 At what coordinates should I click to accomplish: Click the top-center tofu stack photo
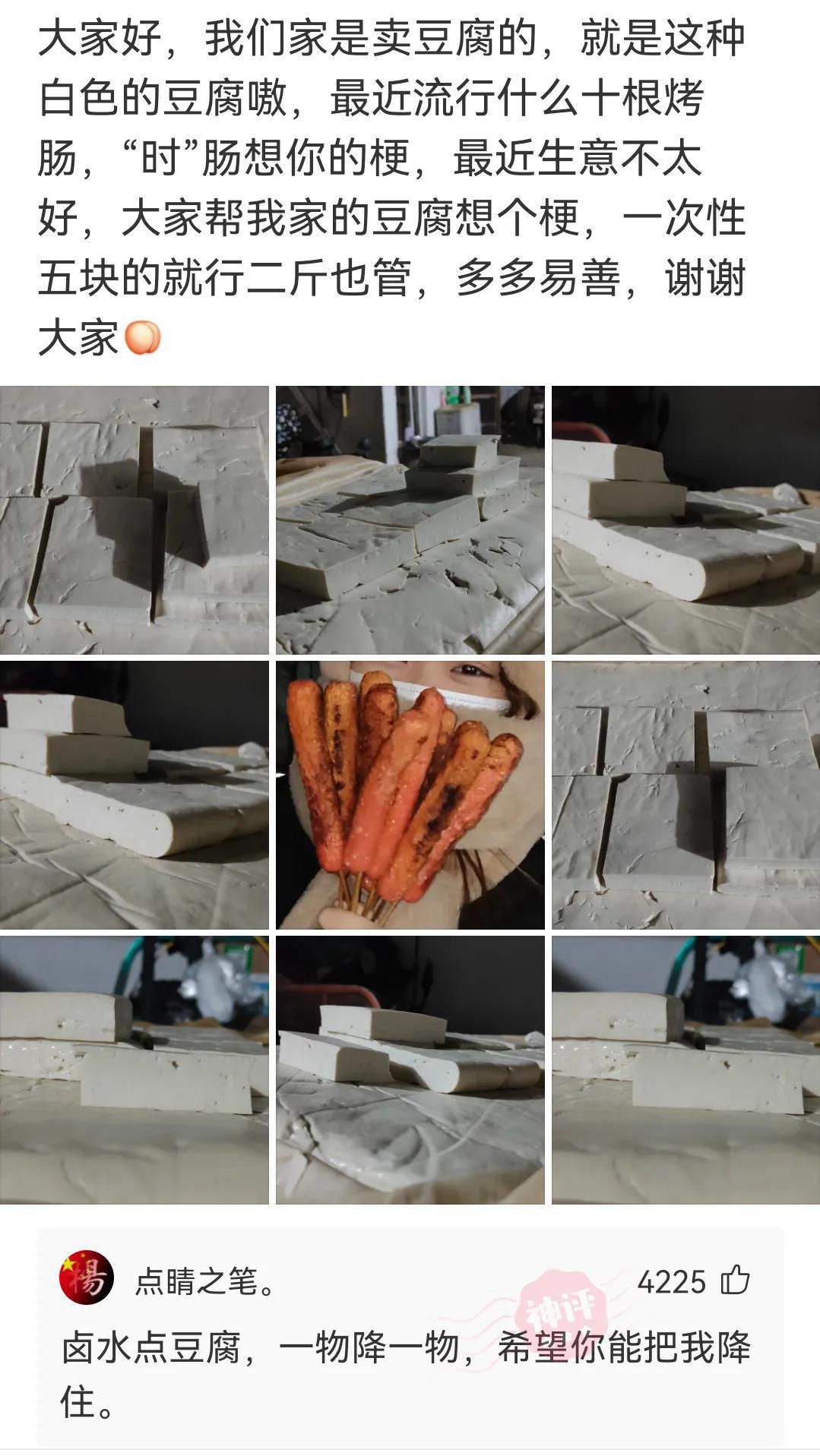[410, 520]
